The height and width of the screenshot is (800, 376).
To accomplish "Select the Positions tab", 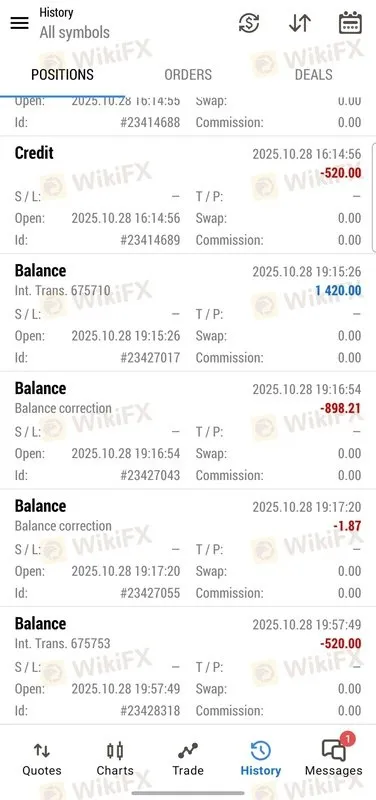I will pos(62,74).
